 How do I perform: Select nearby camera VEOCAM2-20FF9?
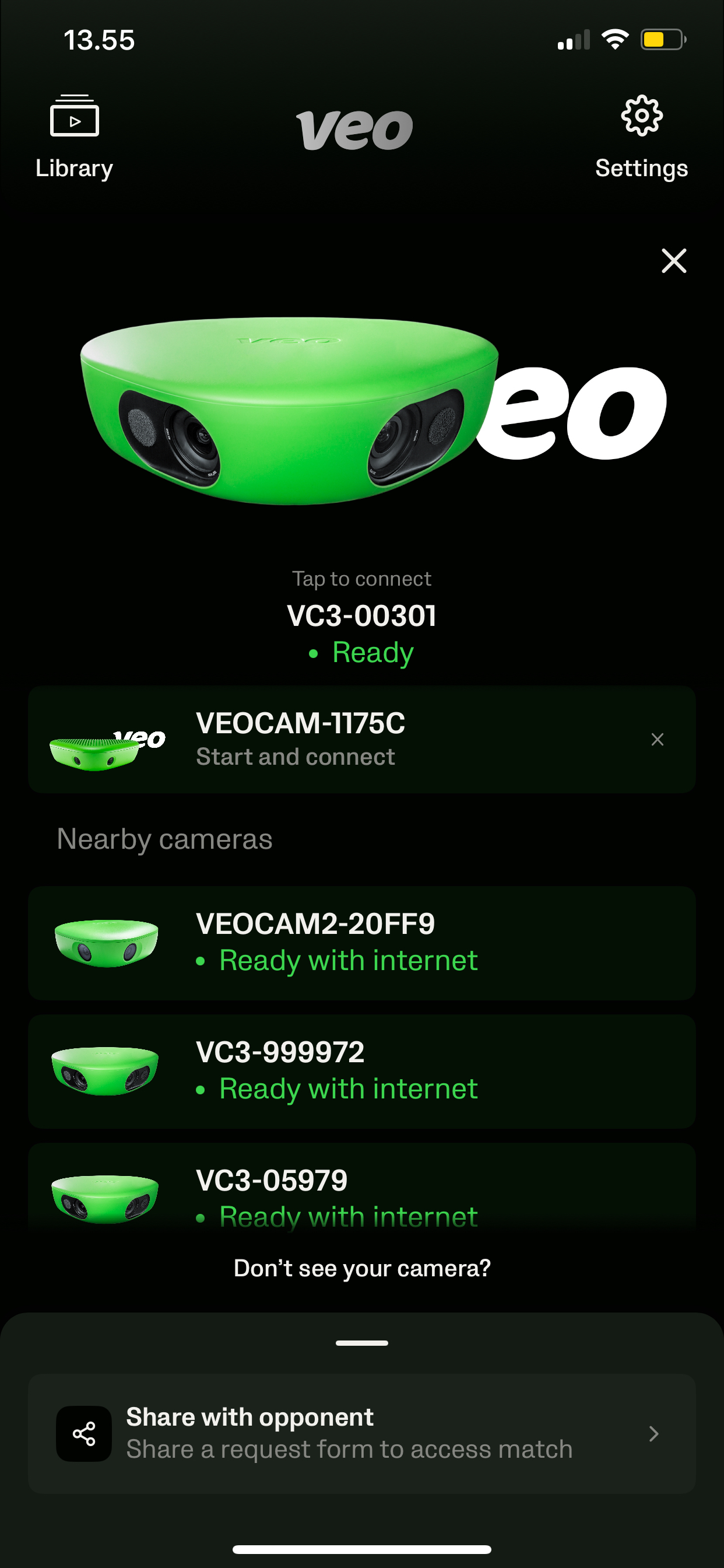point(361,942)
